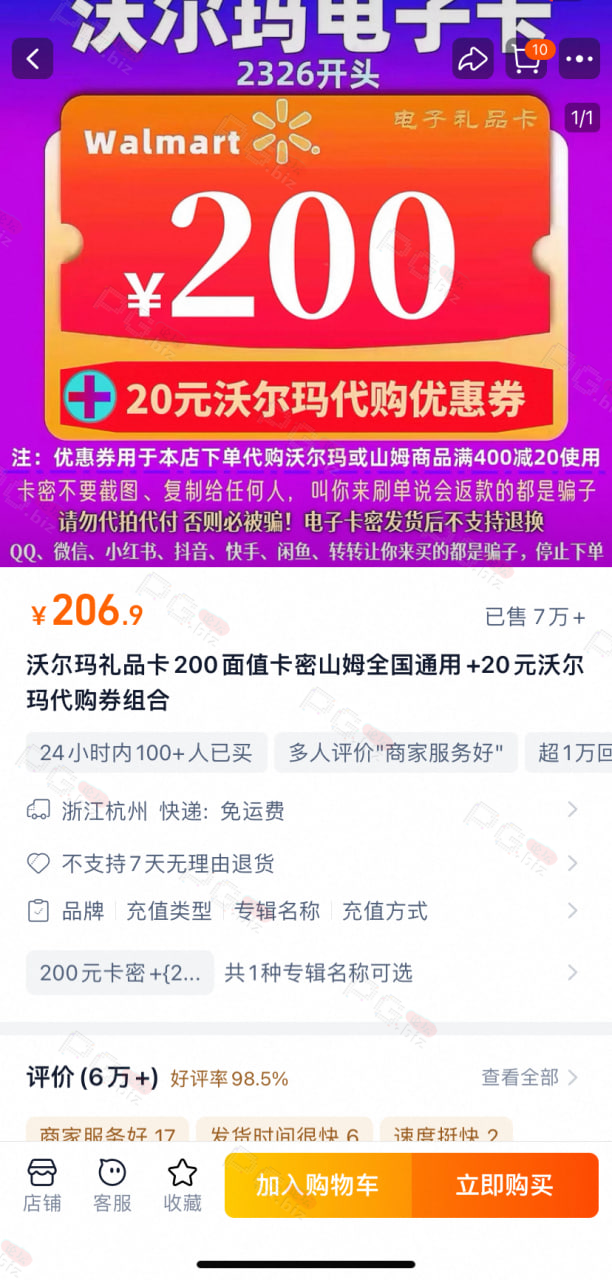Share this Walmart gift card listing

point(472,59)
